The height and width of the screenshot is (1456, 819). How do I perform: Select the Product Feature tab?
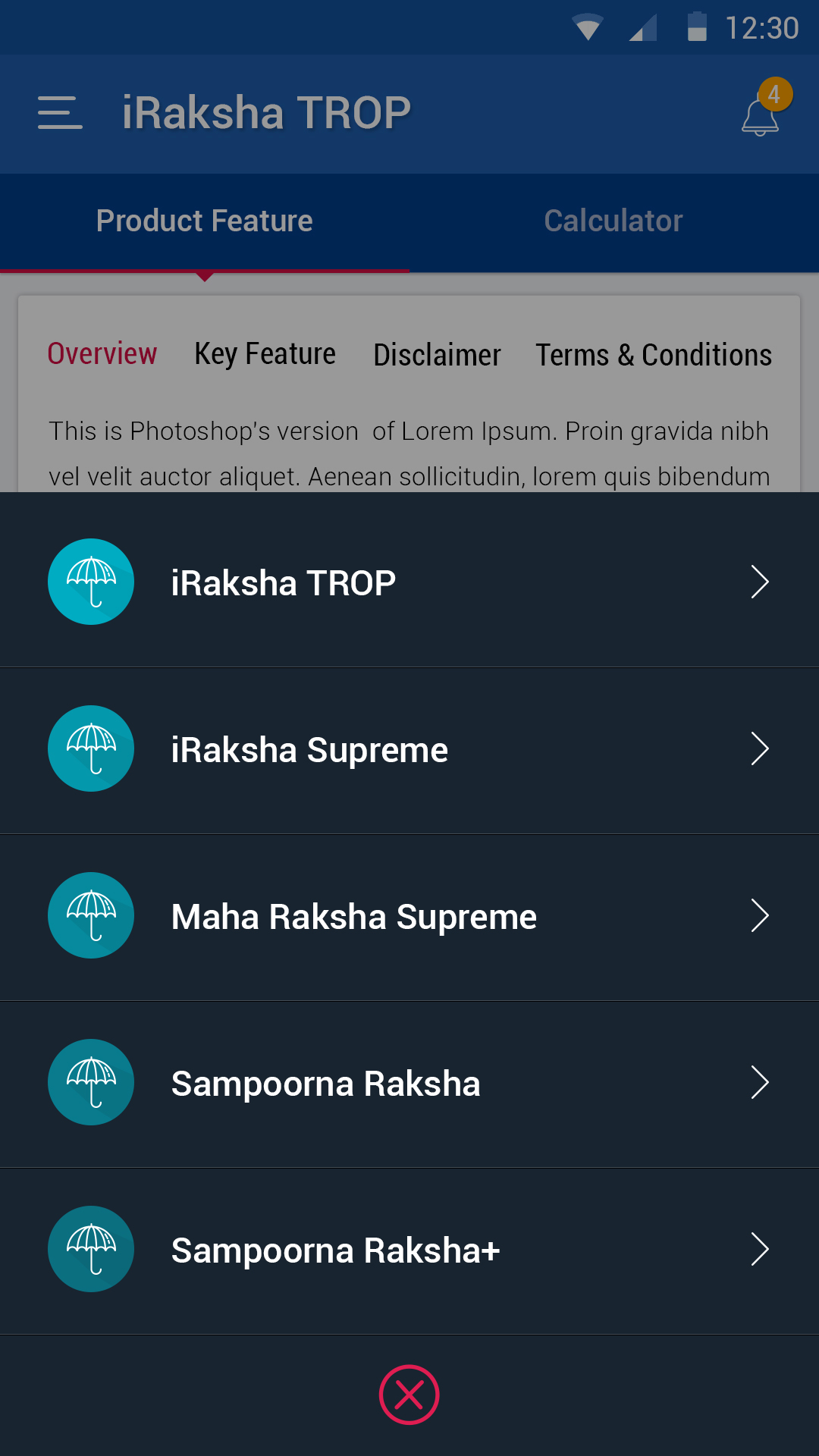pos(205,221)
